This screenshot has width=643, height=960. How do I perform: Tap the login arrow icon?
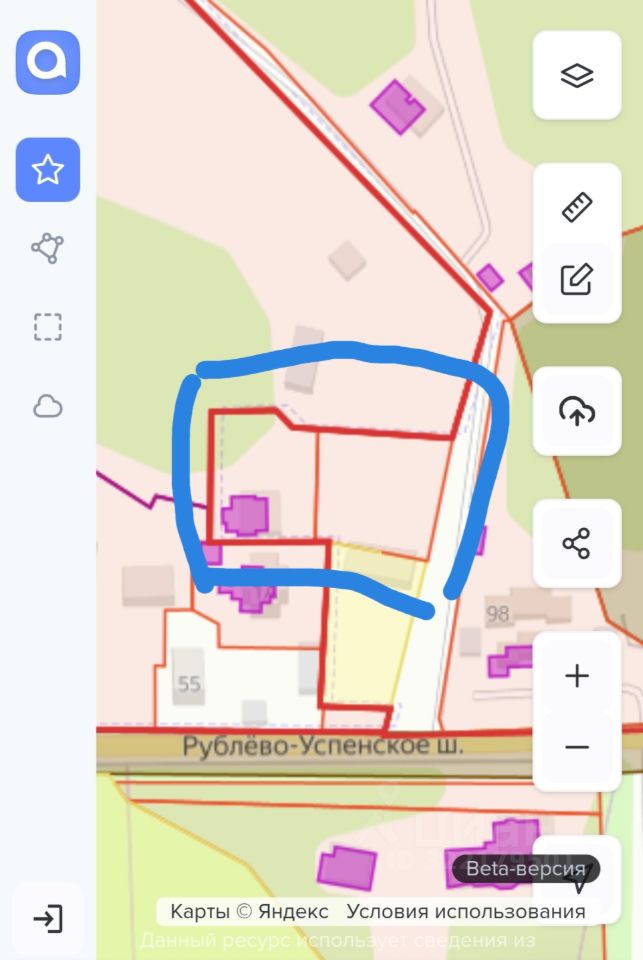point(48,918)
